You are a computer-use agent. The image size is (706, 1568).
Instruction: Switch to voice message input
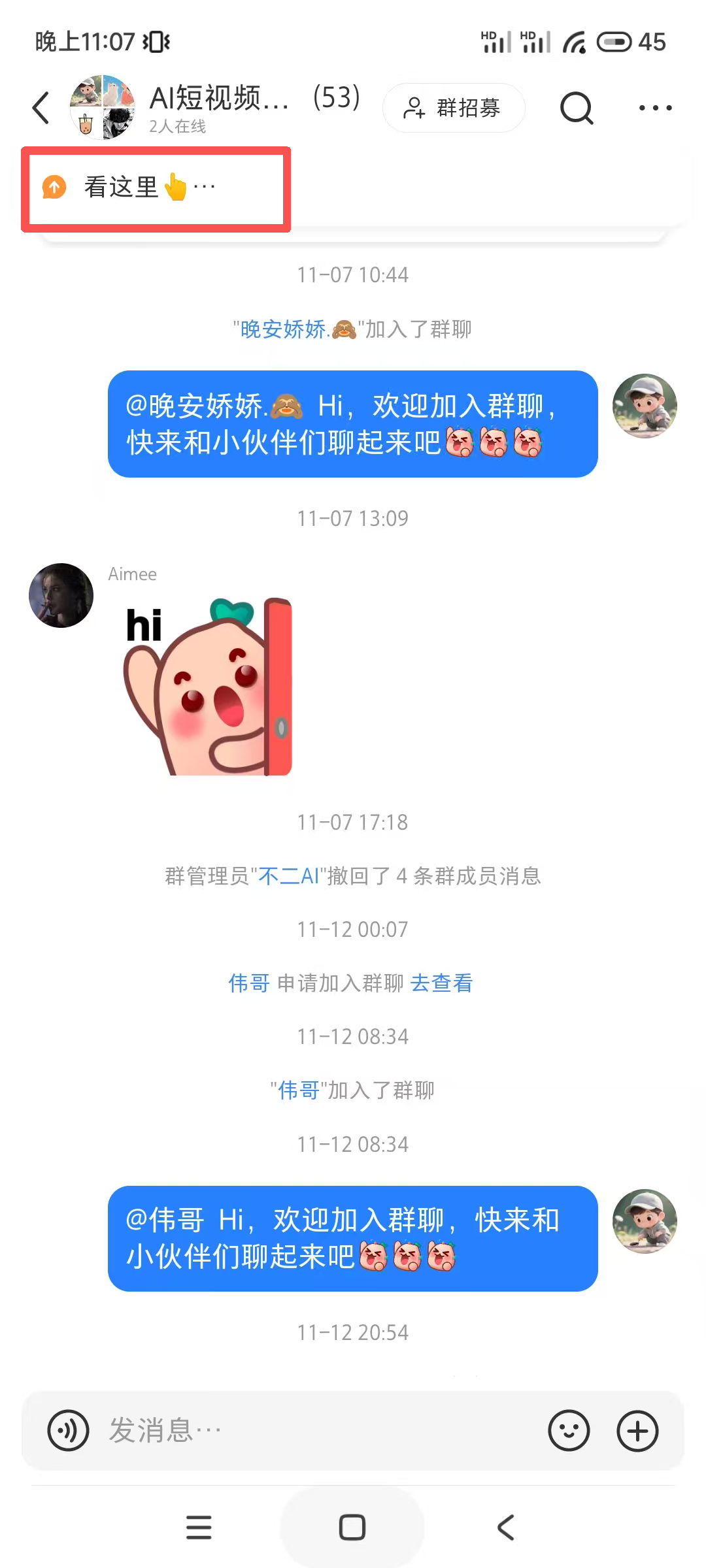point(68,1431)
